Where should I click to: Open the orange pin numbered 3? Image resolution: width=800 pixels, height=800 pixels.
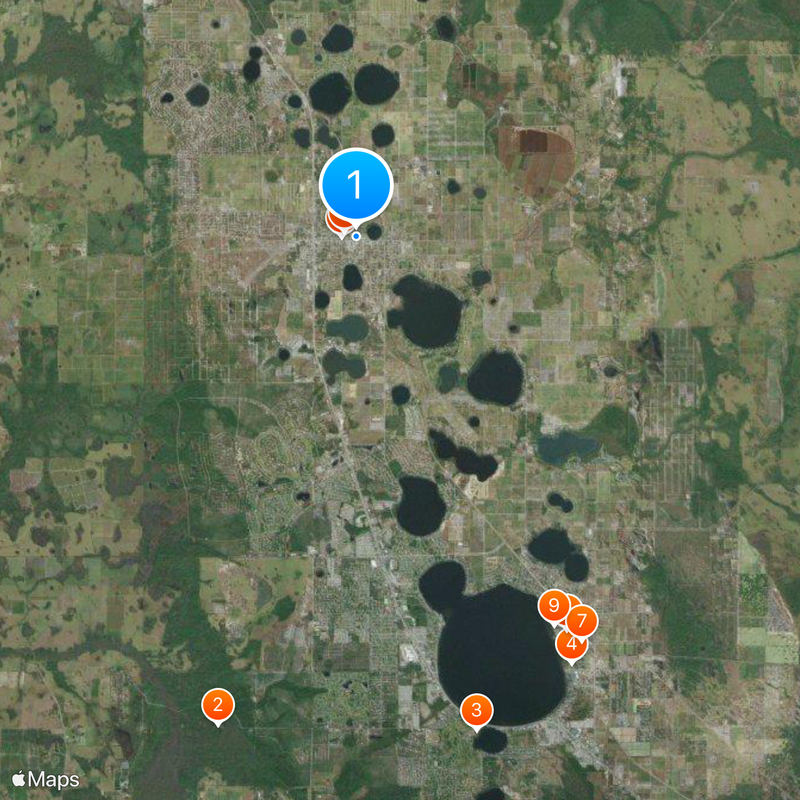[x=476, y=710]
